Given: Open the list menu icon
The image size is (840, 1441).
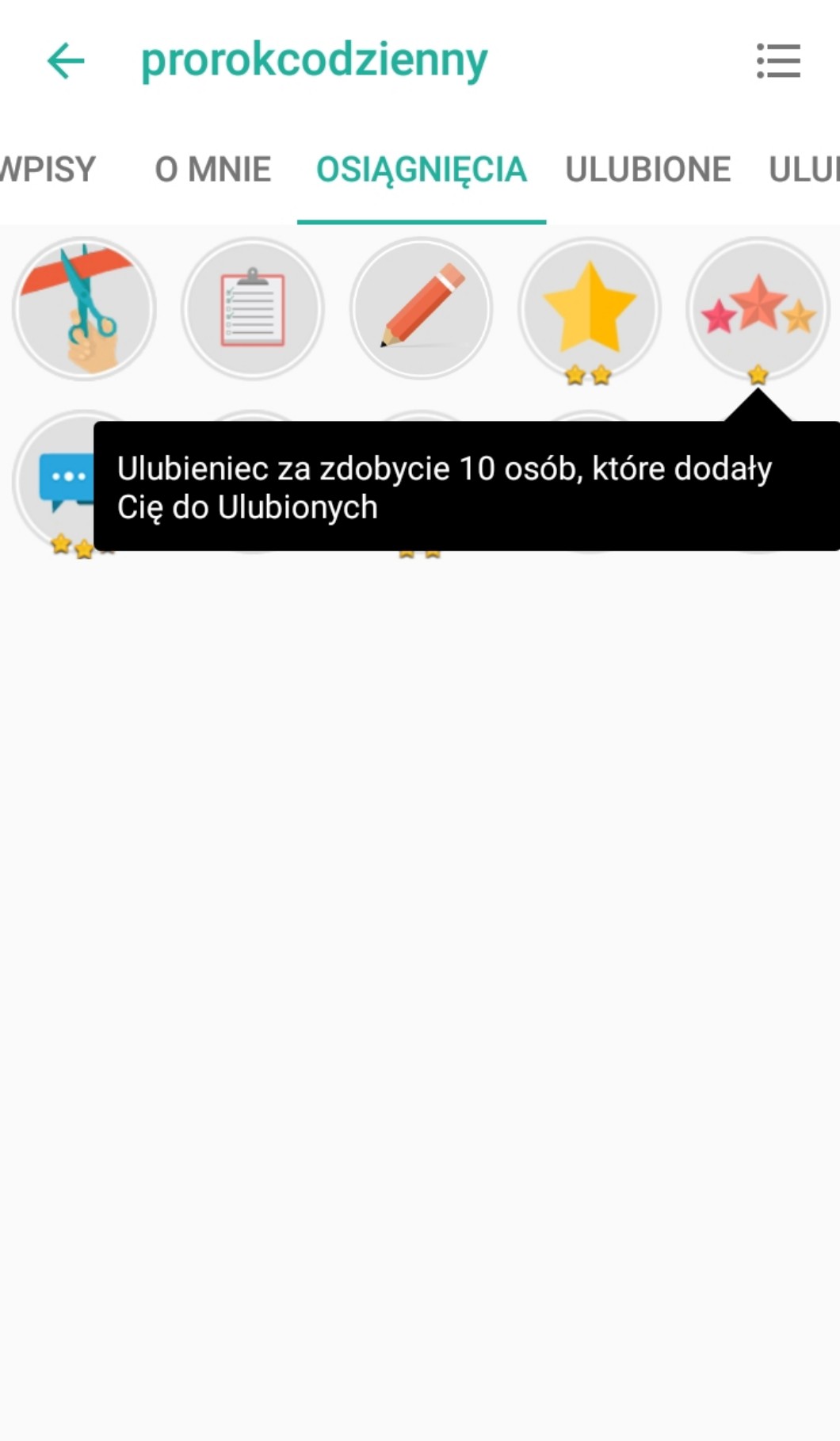Looking at the screenshot, I should coord(778,61).
